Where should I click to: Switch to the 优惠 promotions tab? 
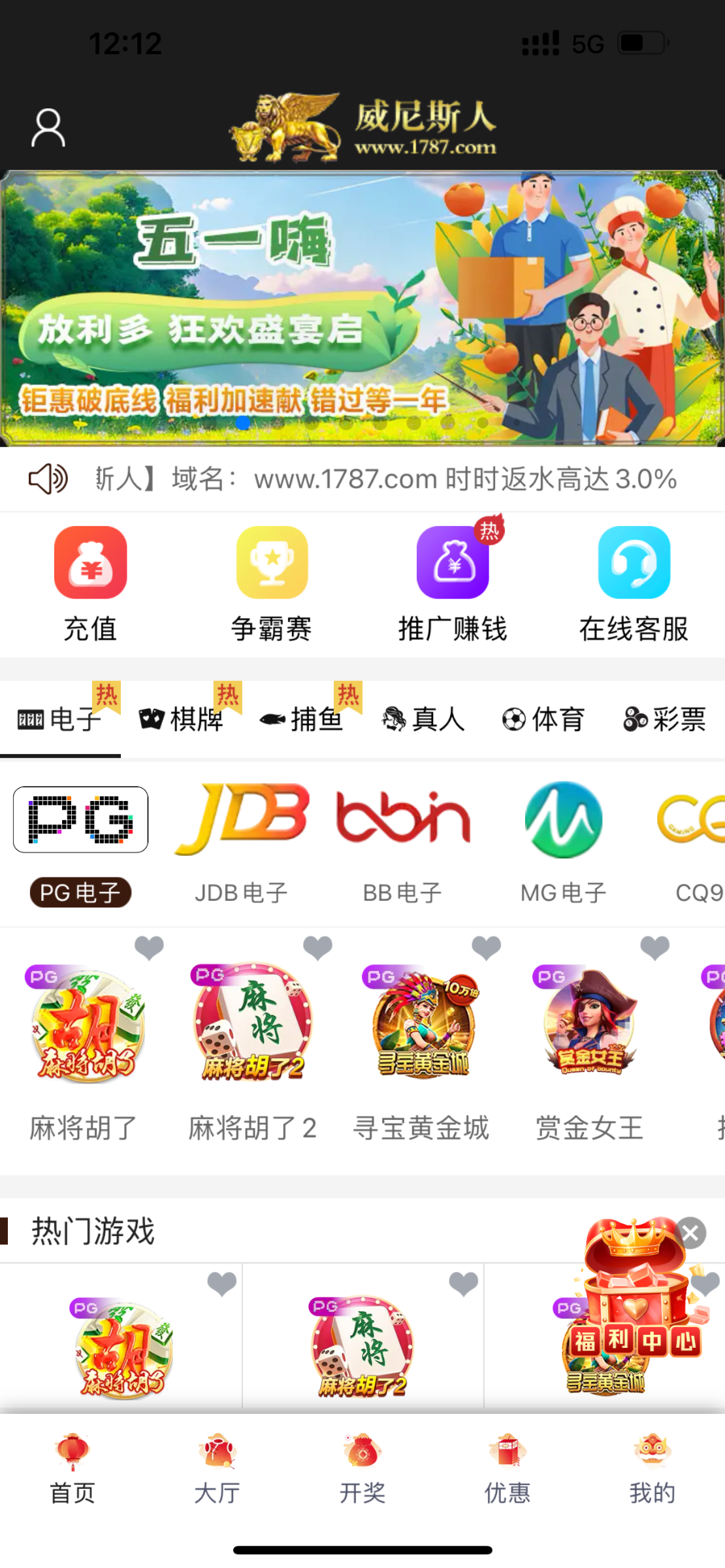(507, 1472)
